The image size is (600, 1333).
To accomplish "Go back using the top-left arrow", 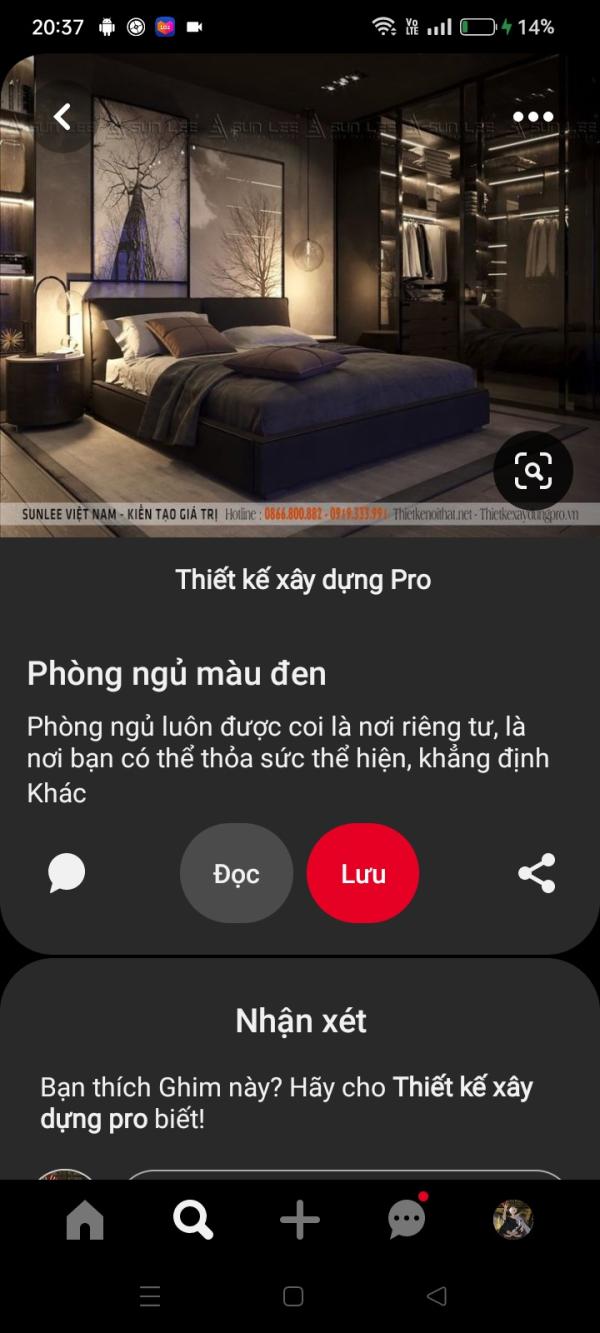I will [62, 117].
